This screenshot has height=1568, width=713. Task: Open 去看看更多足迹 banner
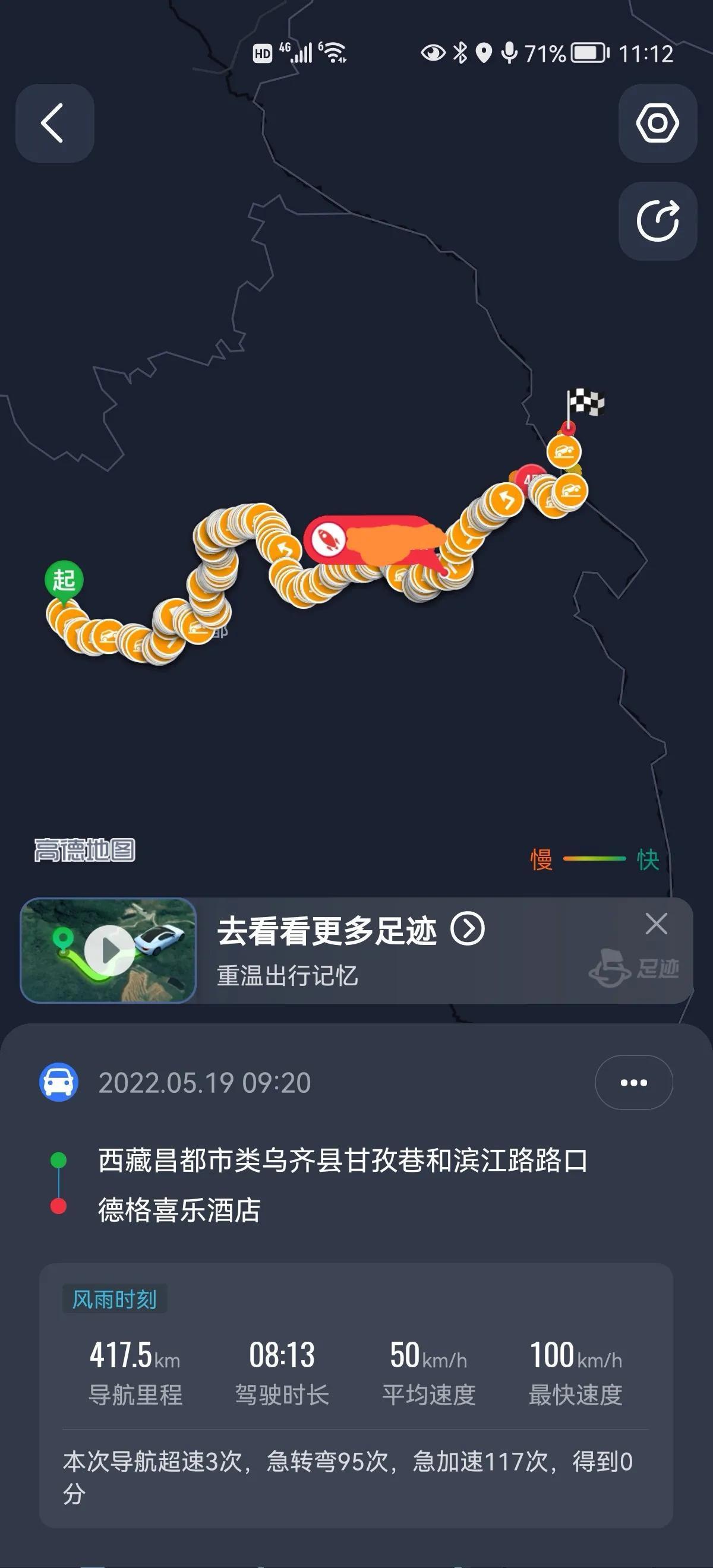point(350,931)
